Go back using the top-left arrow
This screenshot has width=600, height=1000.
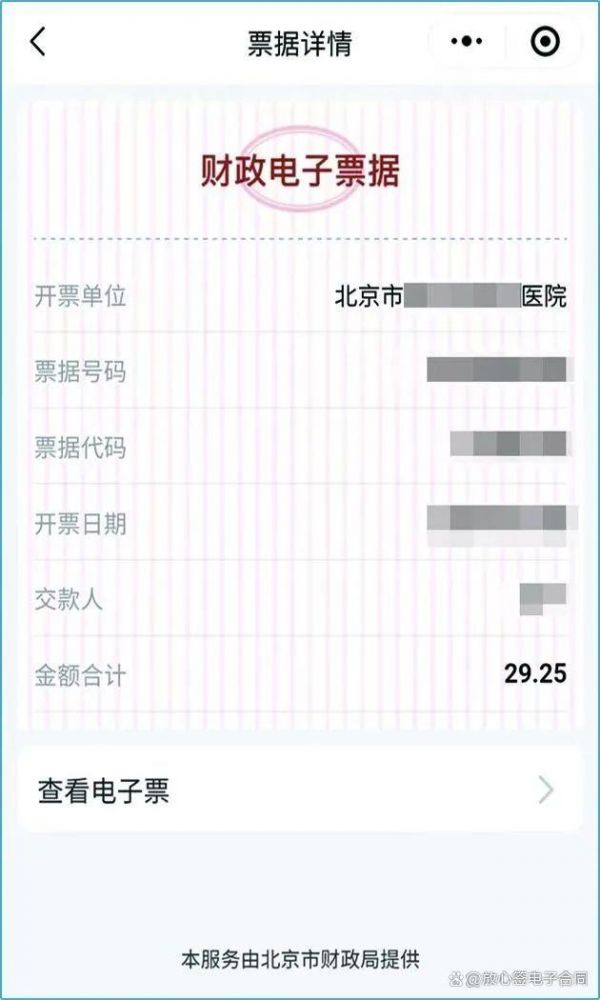coord(38,42)
